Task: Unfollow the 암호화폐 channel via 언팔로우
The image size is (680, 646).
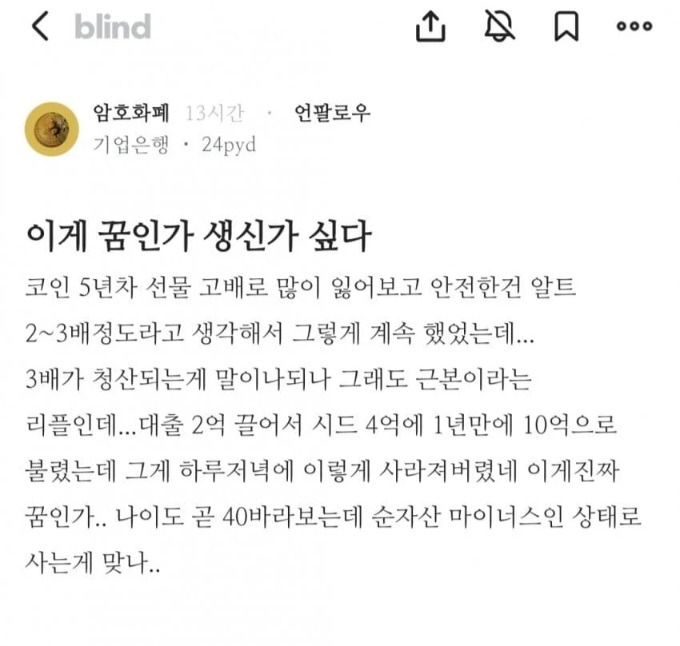Action: (x=332, y=112)
